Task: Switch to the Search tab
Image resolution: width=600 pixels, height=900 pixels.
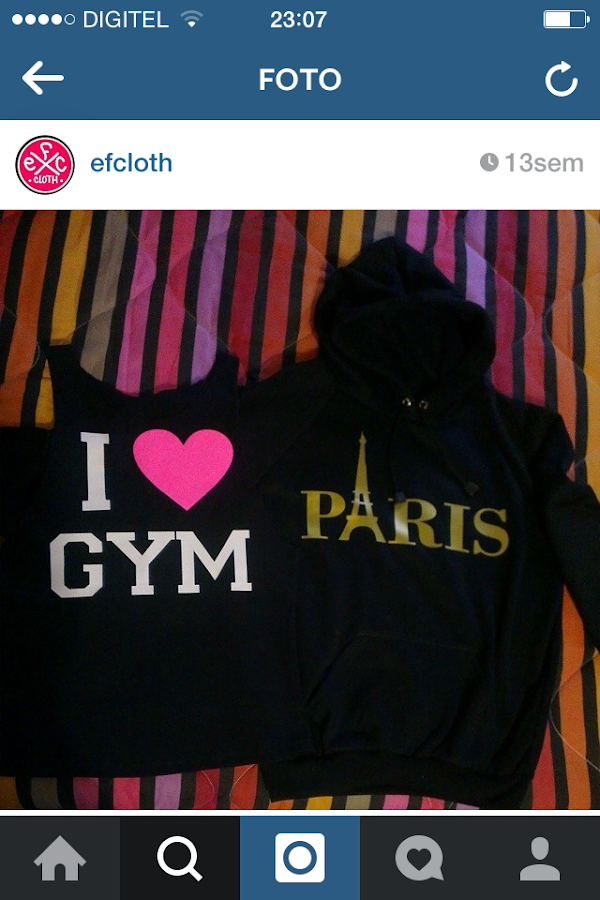Action: pos(180,858)
